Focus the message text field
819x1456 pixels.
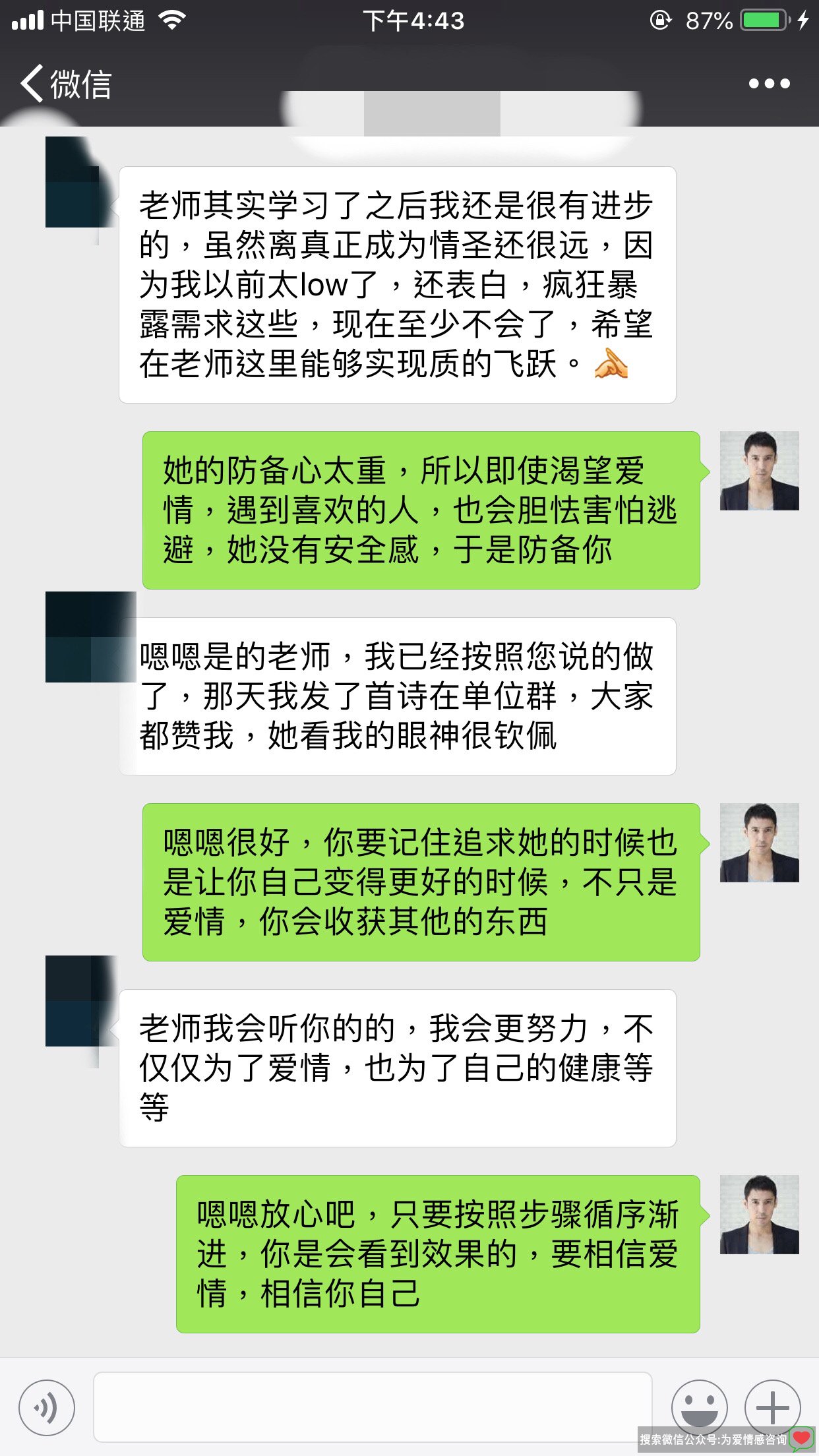(373, 1407)
